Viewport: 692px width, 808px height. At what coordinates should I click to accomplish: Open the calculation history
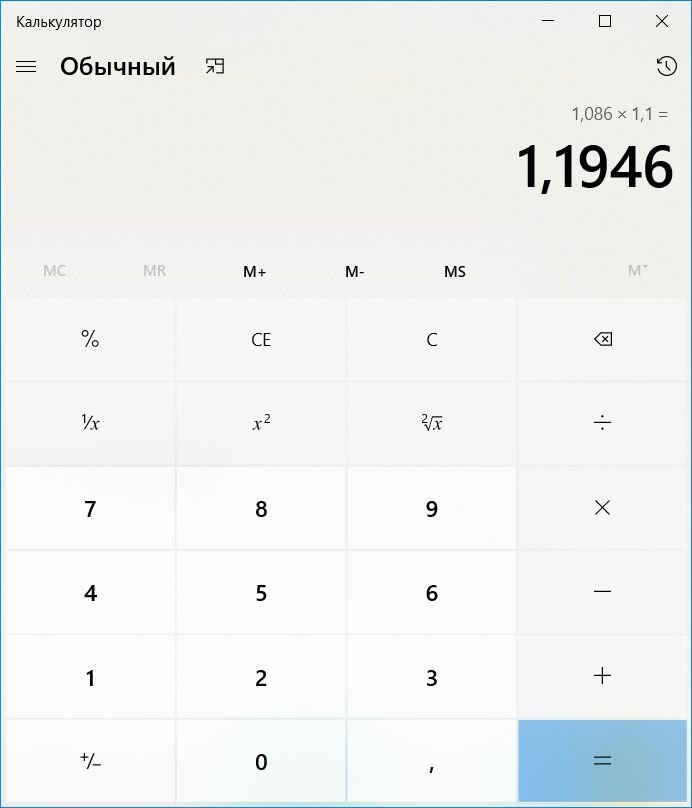click(666, 67)
